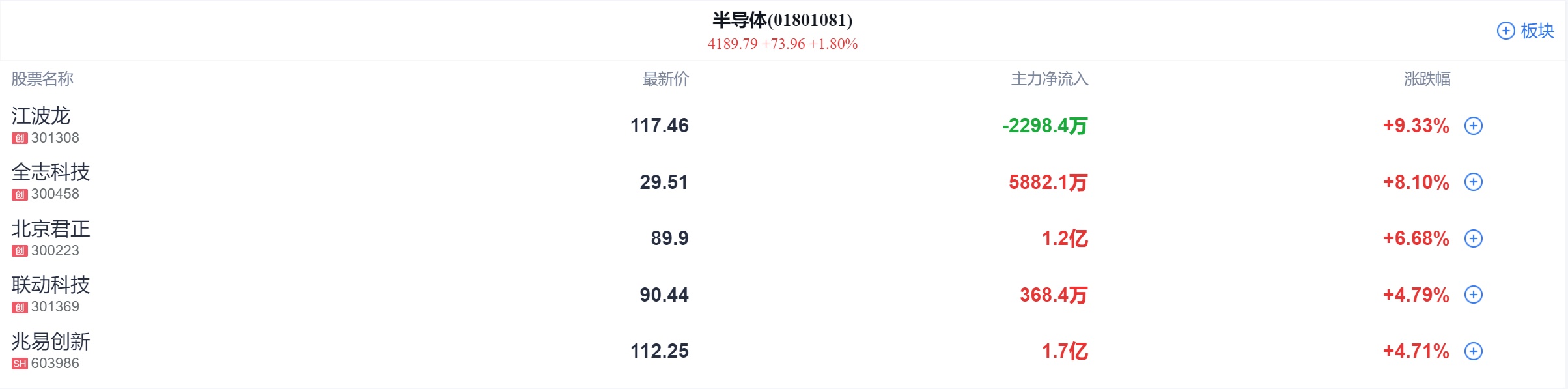This screenshot has height=389, width=1568.
Task: Add 联动科技 to the watchlist
Action: pyautogui.click(x=1473, y=295)
